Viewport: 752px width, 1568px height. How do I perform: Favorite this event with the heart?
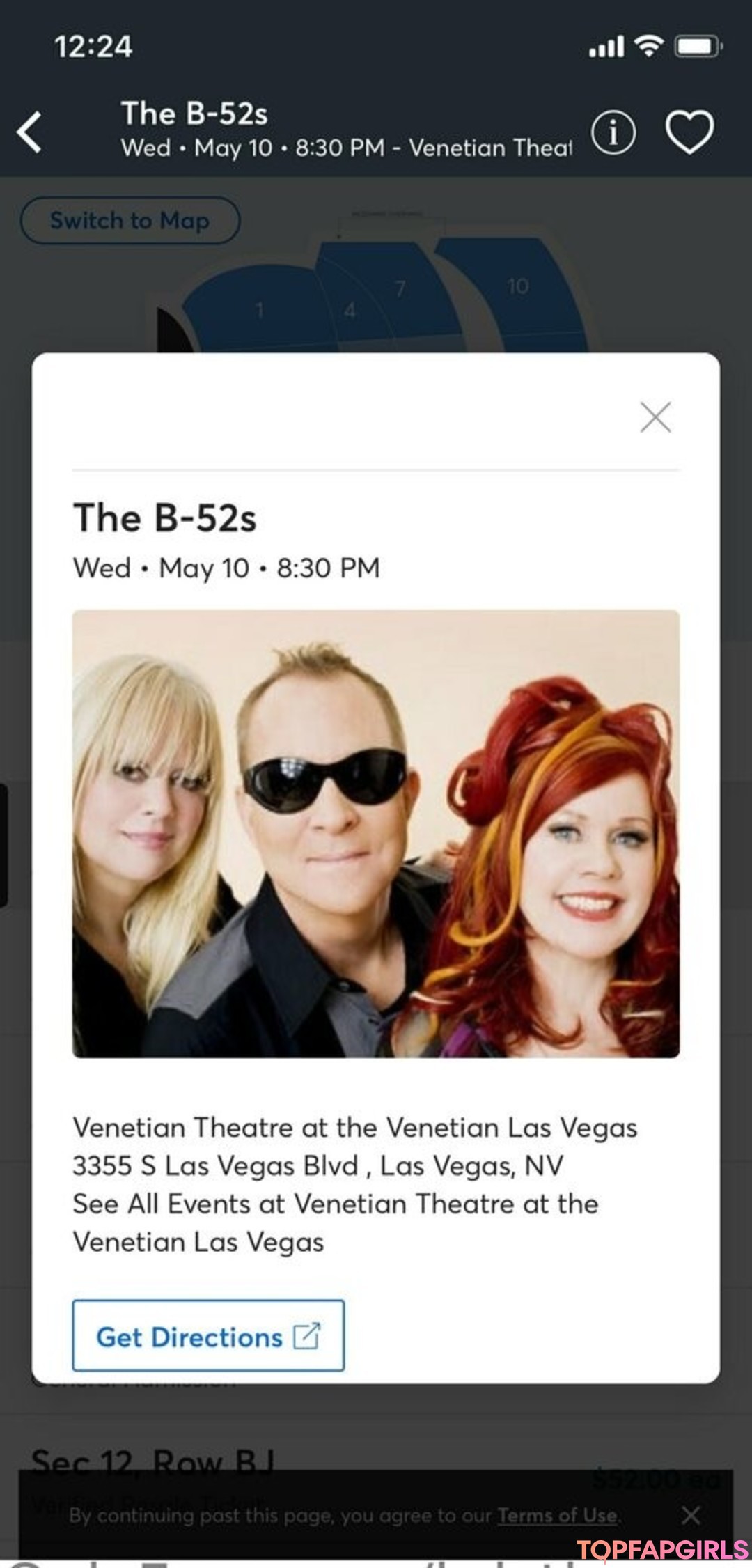689,132
